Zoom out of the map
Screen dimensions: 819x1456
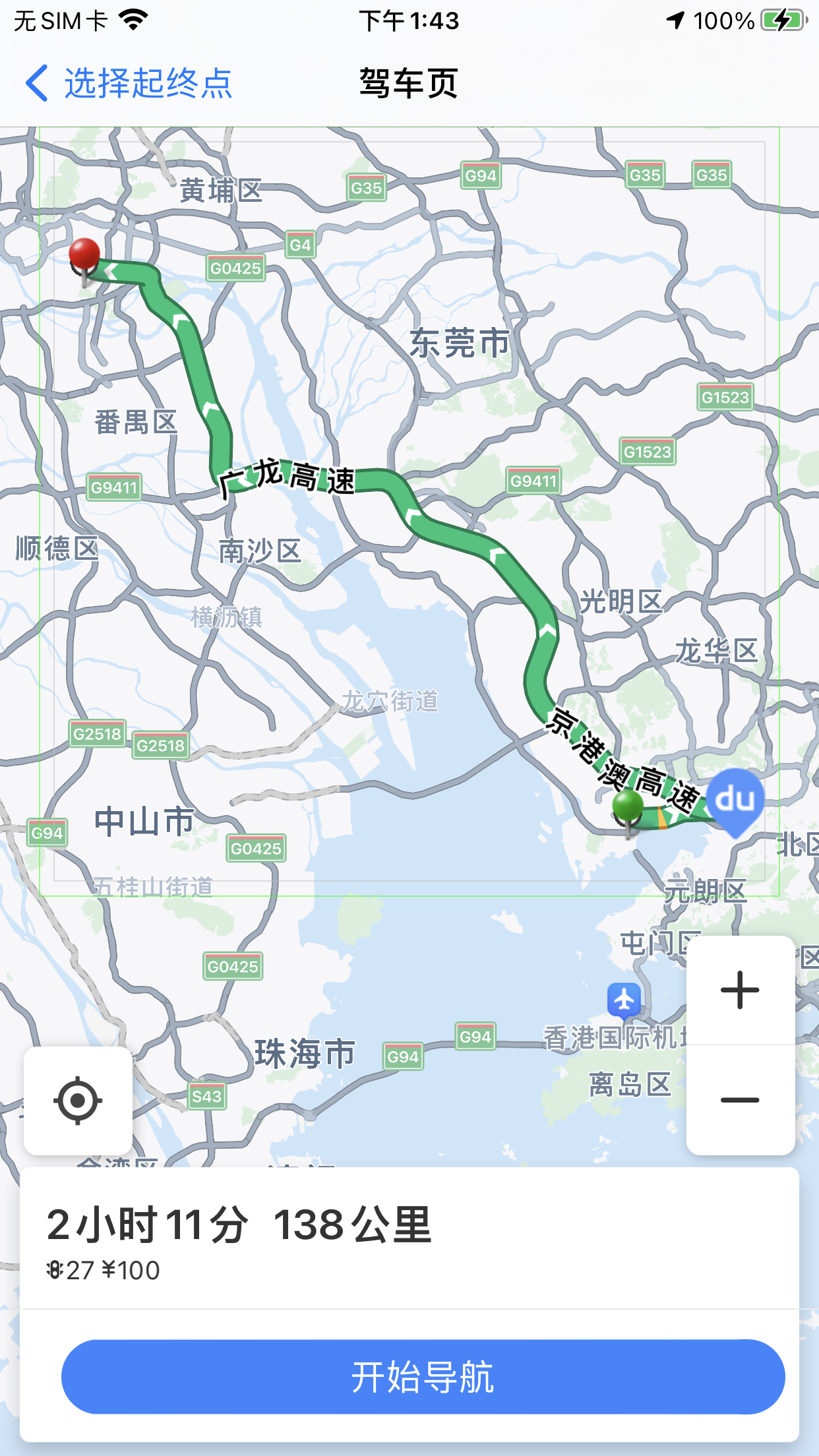click(x=740, y=1100)
